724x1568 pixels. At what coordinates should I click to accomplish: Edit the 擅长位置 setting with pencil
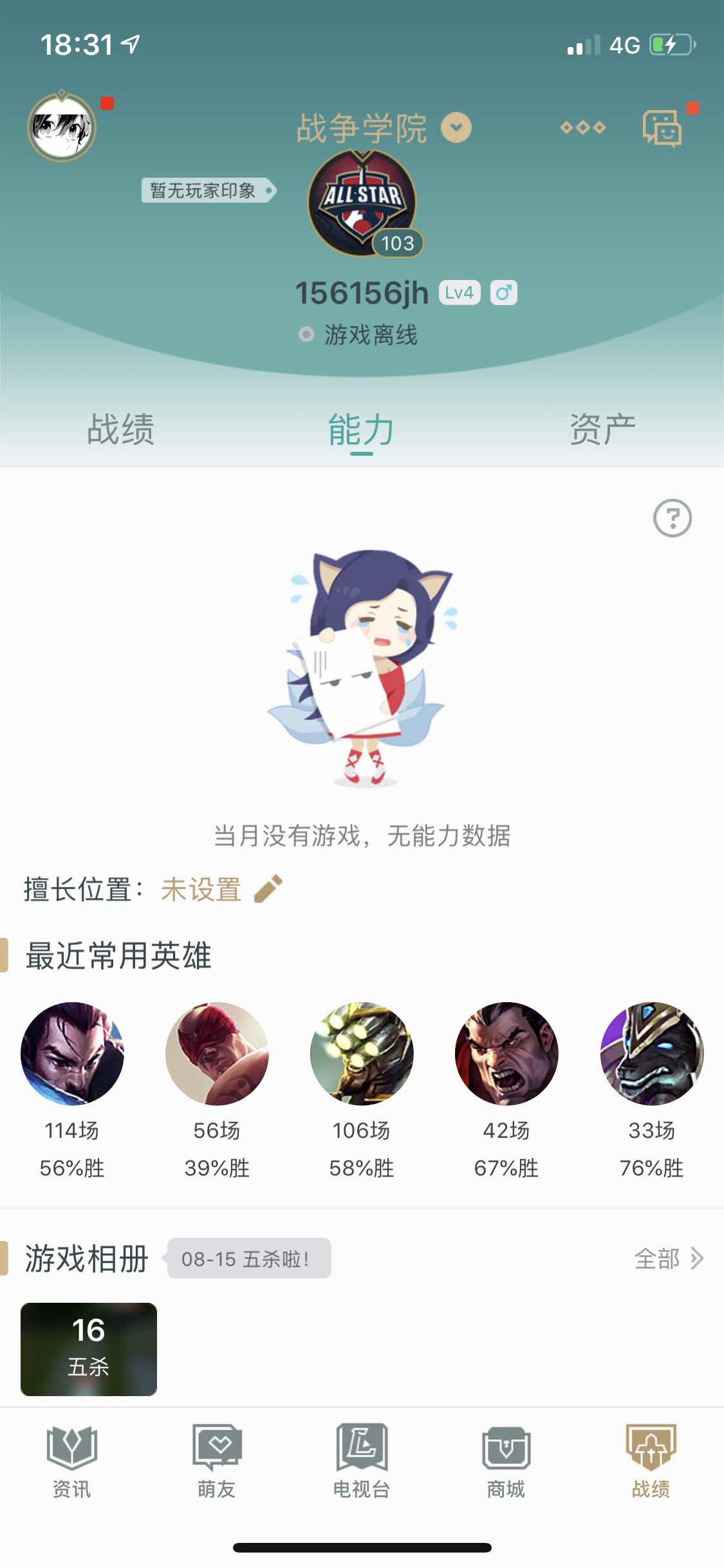click(x=268, y=889)
